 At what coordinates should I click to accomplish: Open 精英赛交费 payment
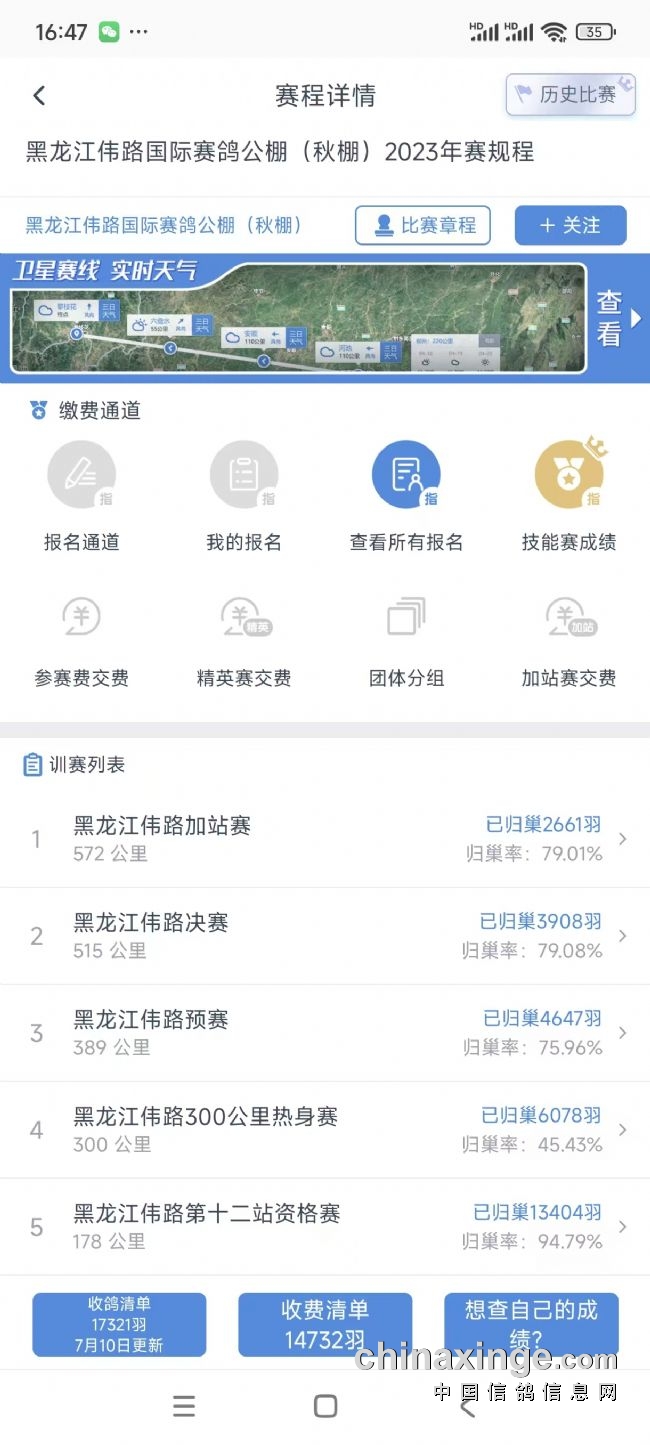(x=244, y=640)
